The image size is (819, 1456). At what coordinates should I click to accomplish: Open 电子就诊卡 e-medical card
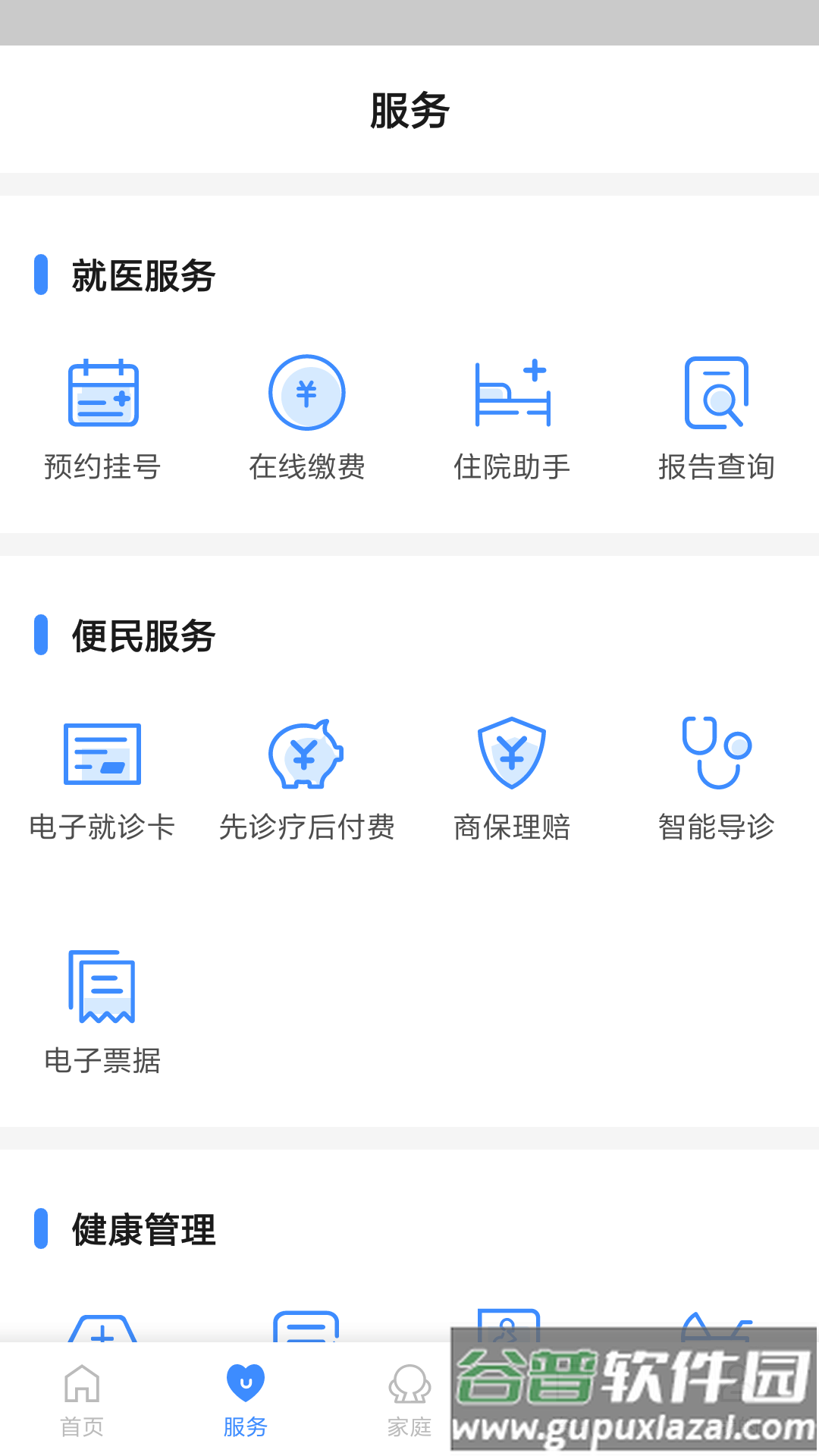tap(102, 779)
